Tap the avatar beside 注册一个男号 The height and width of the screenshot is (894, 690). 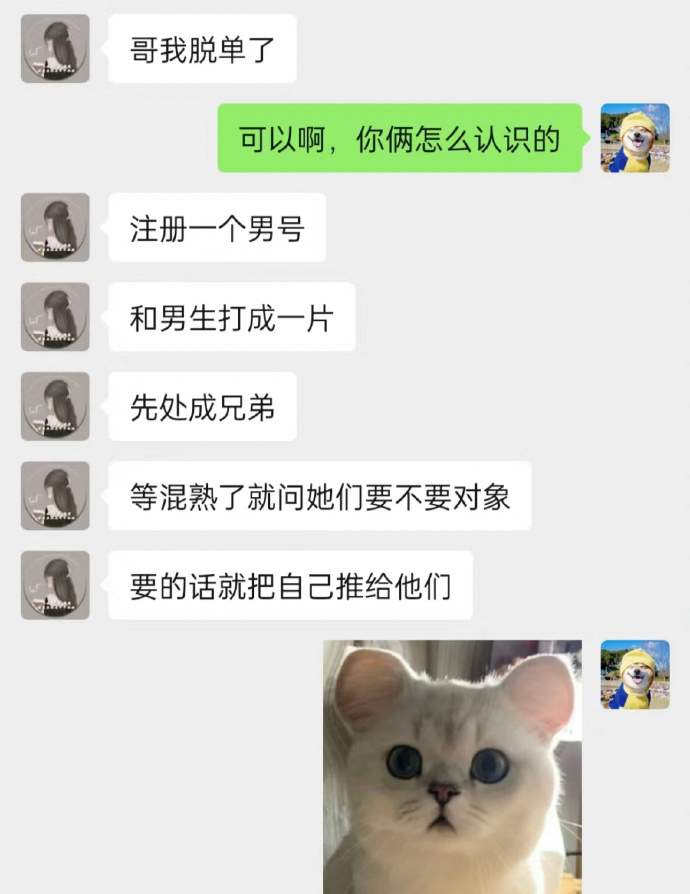tap(55, 228)
